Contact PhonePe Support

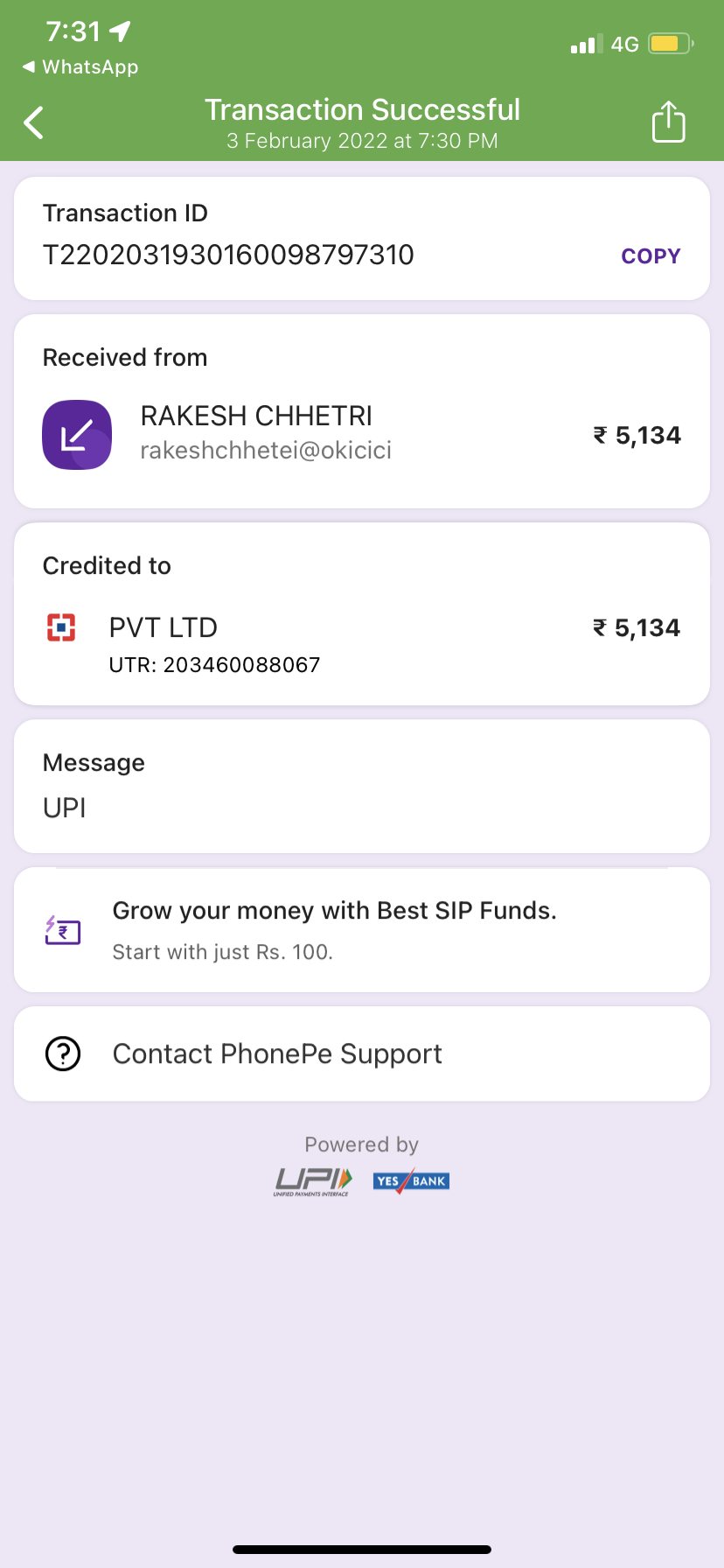tap(361, 1053)
